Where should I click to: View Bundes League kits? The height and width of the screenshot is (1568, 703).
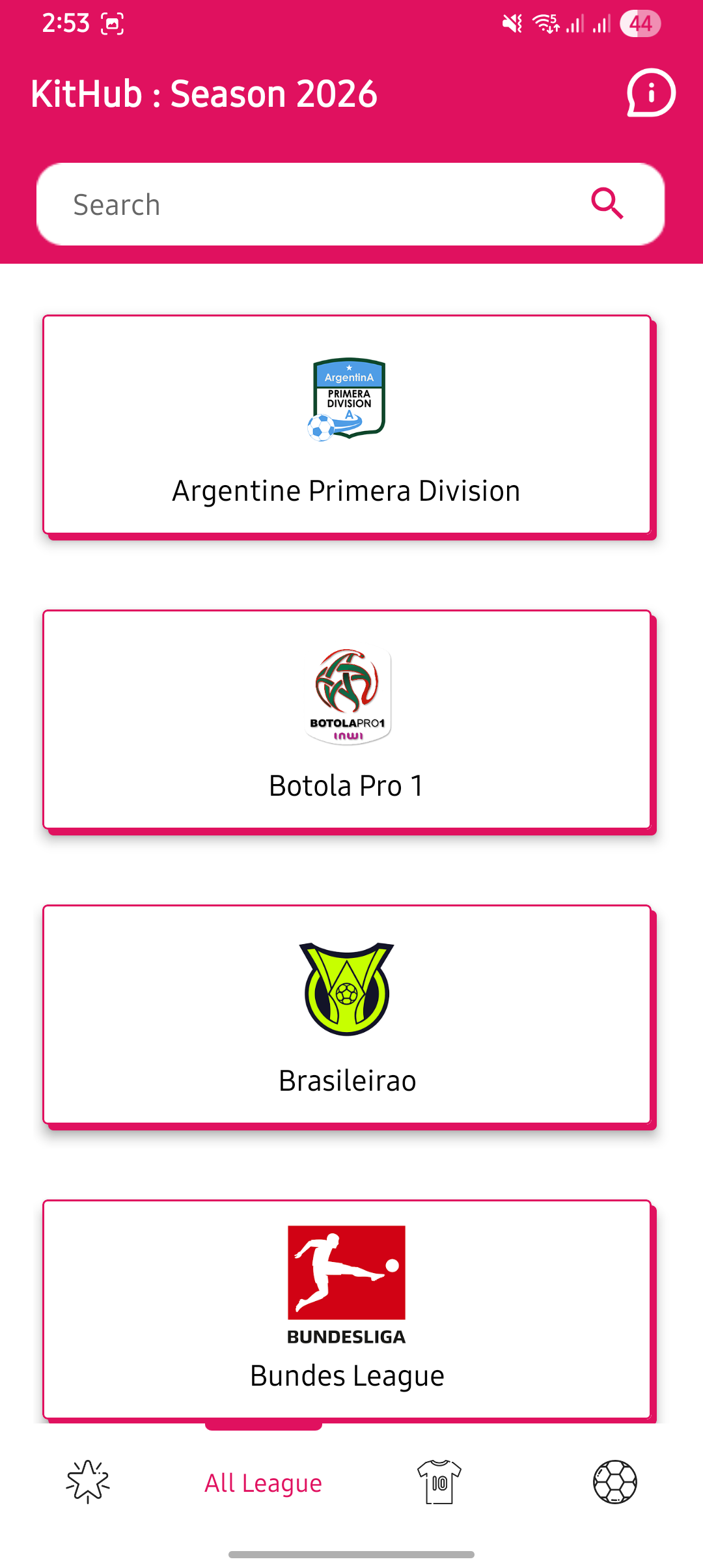coord(347,1309)
